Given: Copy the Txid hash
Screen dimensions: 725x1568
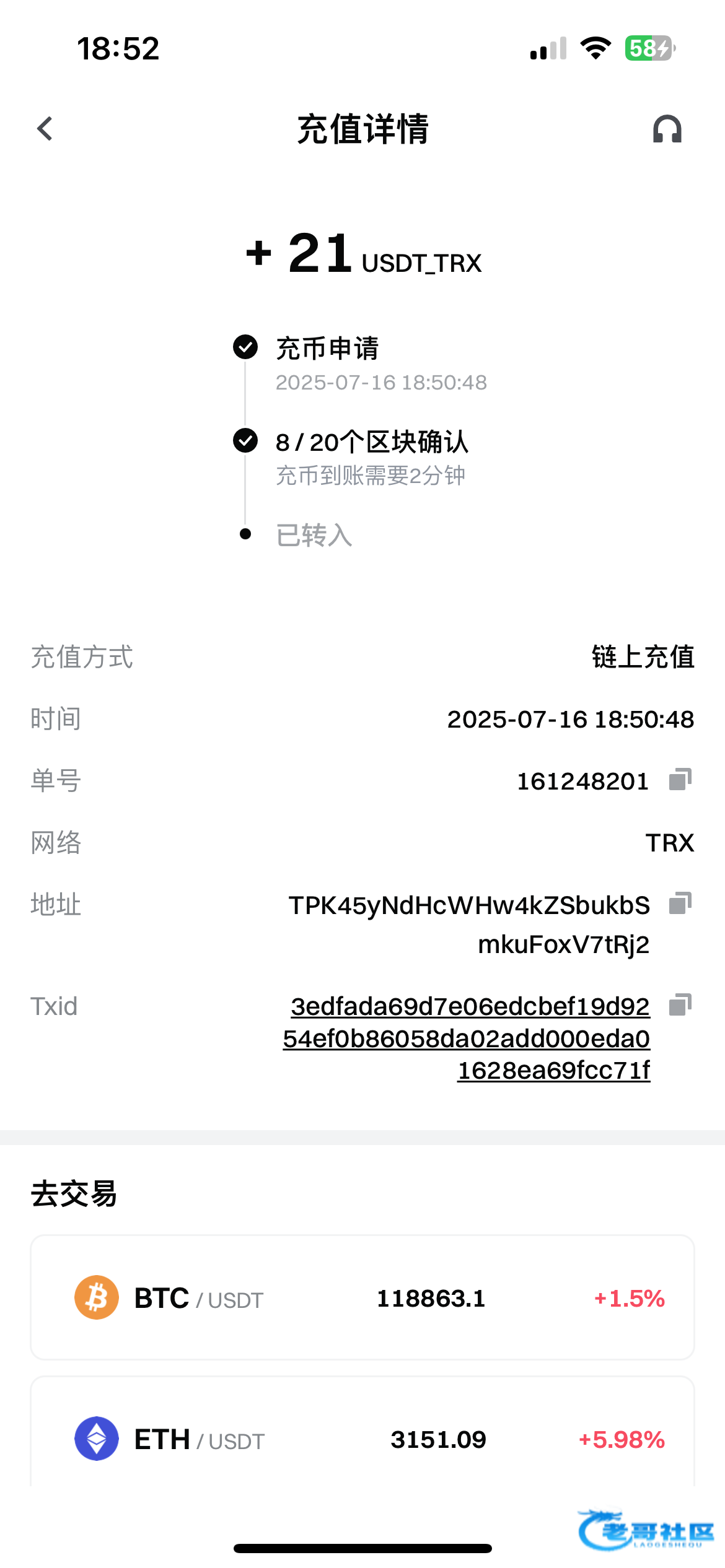Looking at the screenshot, I should (x=680, y=1005).
